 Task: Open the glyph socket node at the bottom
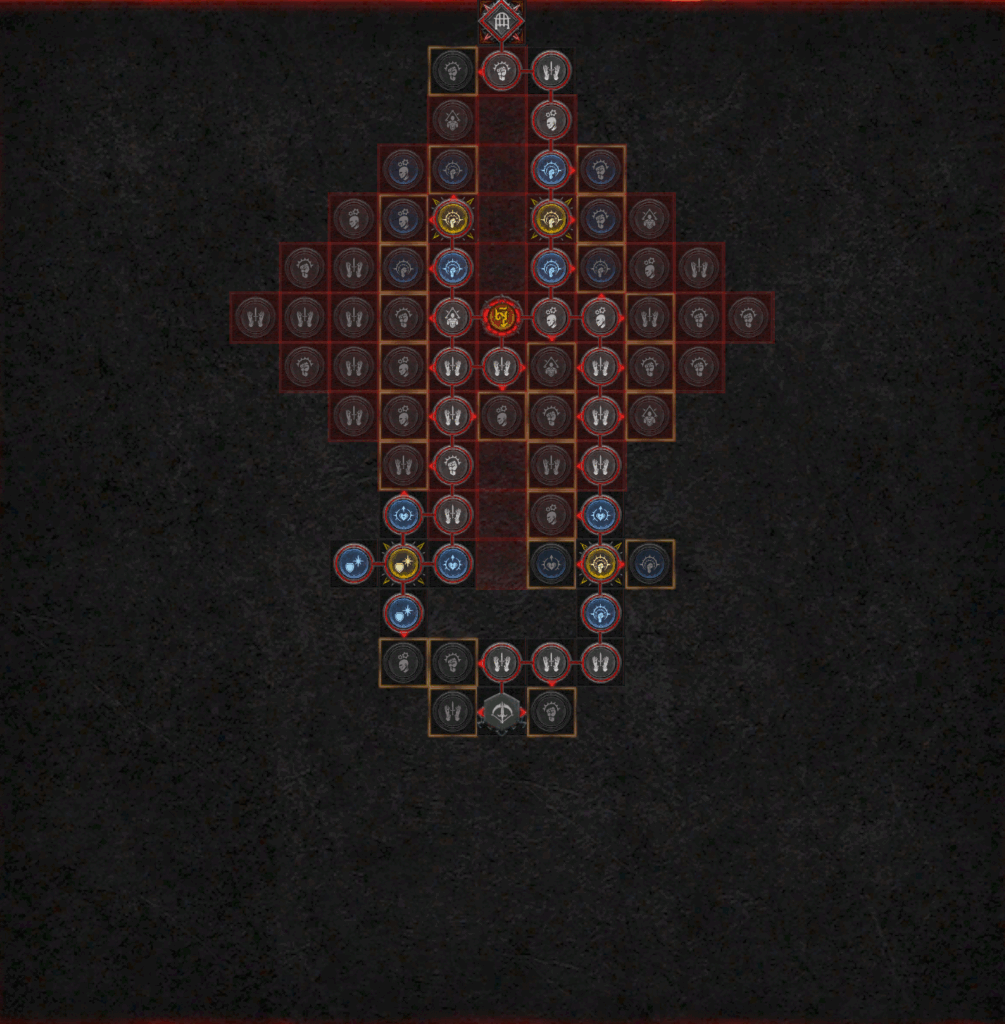click(501, 712)
